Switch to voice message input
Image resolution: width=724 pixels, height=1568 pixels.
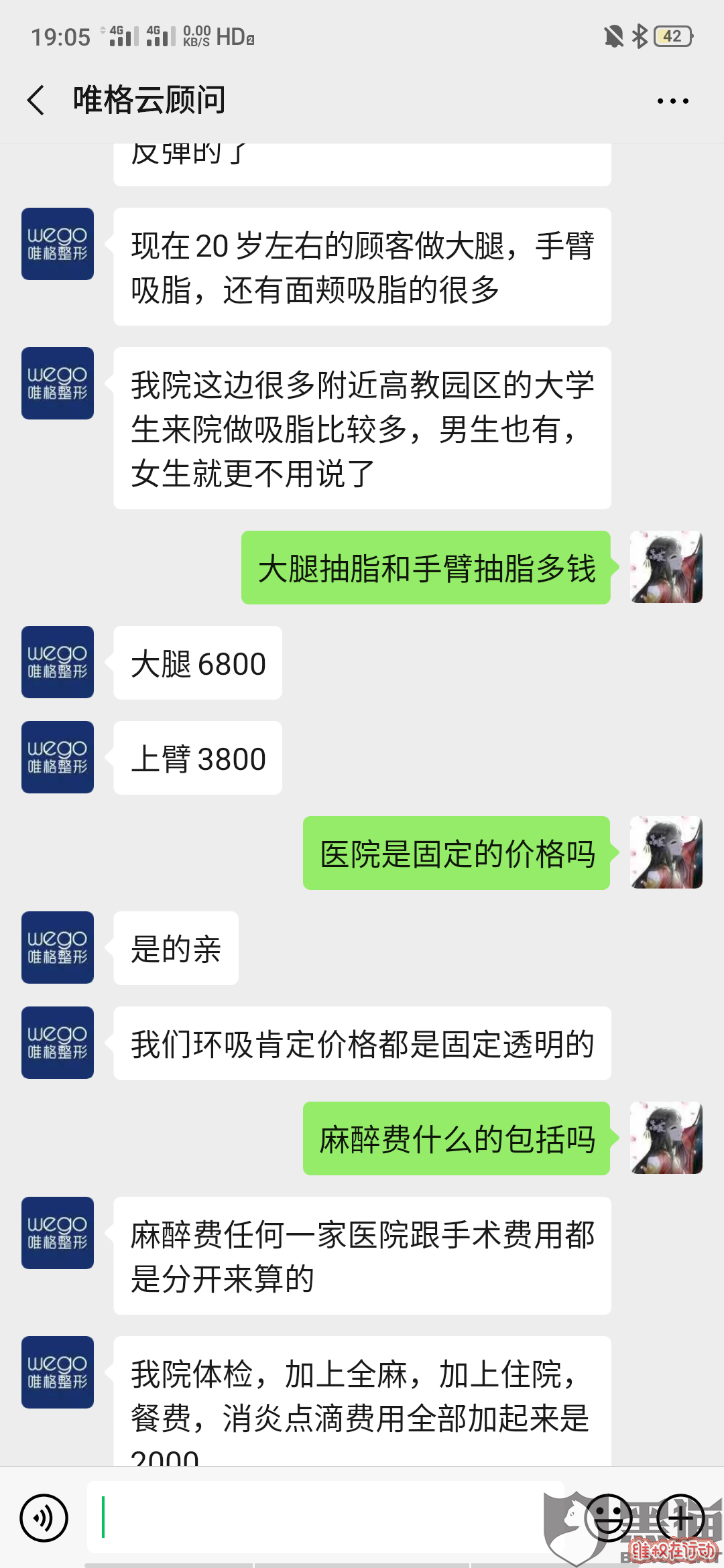[44, 1518]
